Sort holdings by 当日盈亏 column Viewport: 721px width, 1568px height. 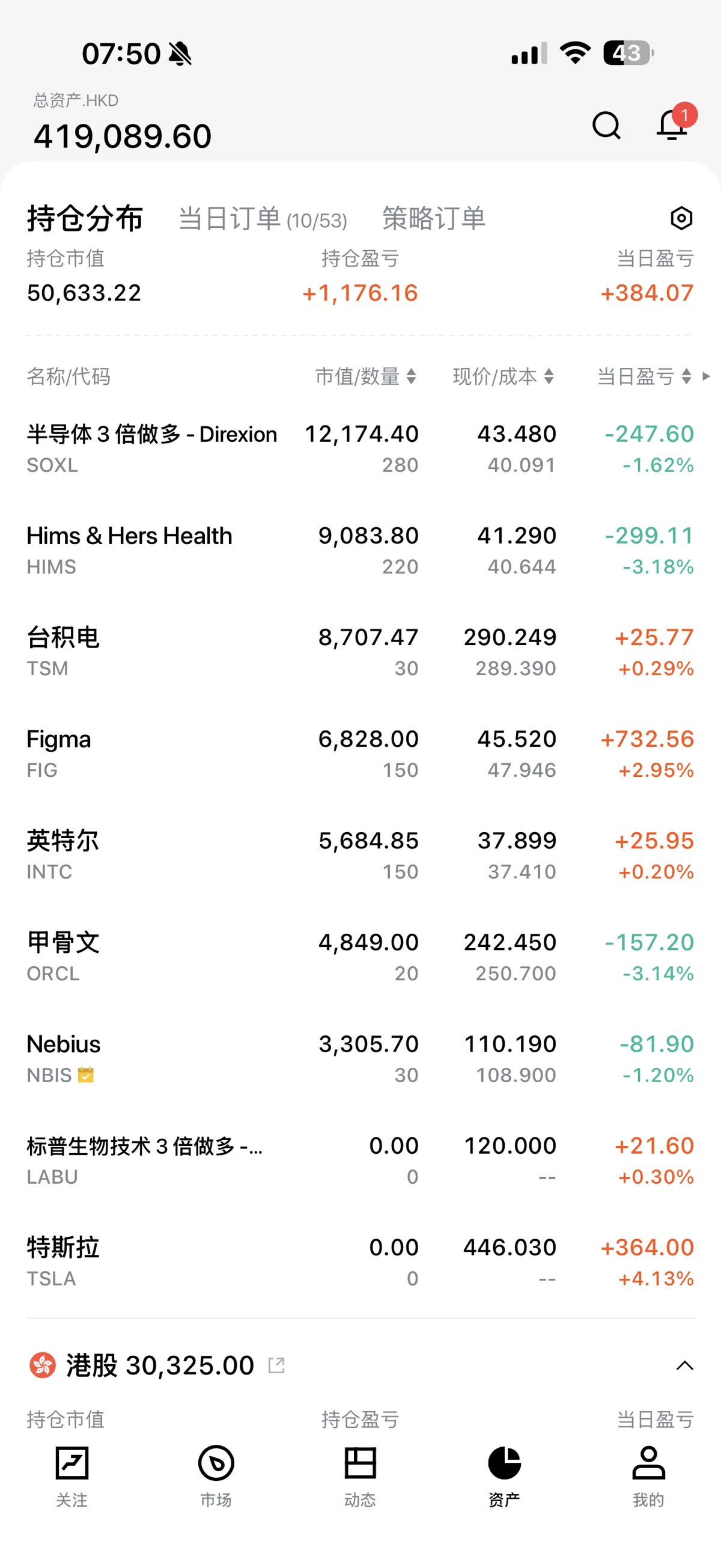click(x=644, y=376)
